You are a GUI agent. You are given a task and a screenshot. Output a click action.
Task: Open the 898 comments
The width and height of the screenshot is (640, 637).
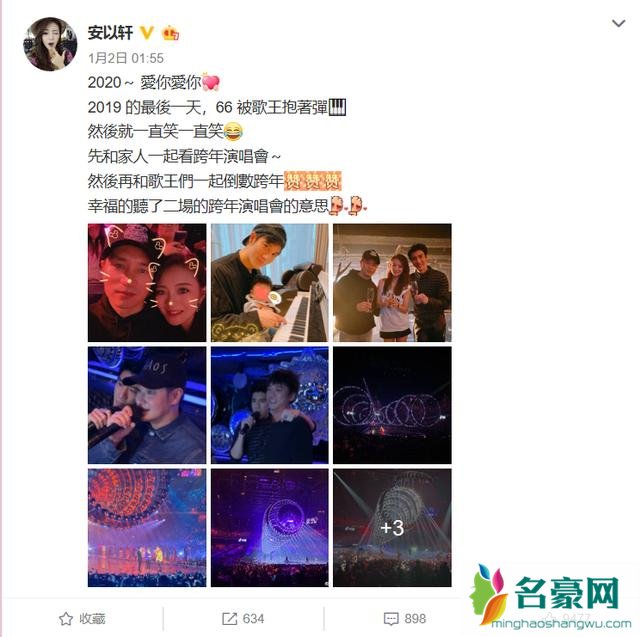[x=403, y=618]
